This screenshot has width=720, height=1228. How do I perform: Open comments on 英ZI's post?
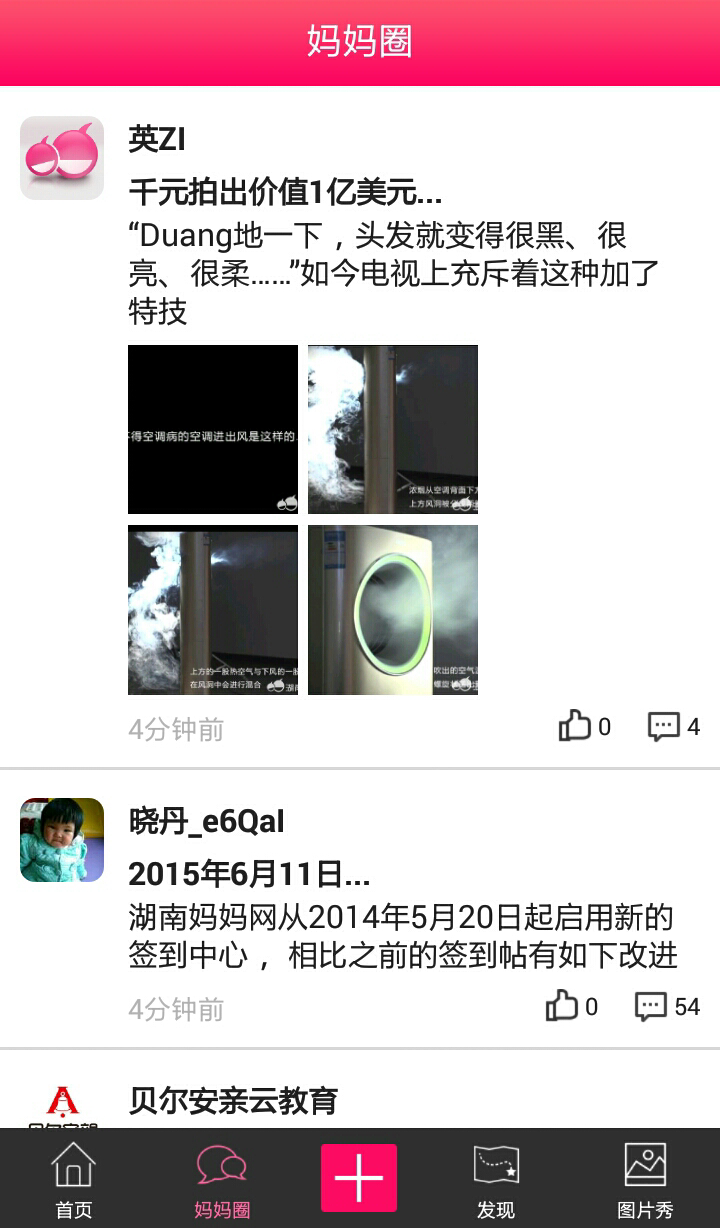674,726
